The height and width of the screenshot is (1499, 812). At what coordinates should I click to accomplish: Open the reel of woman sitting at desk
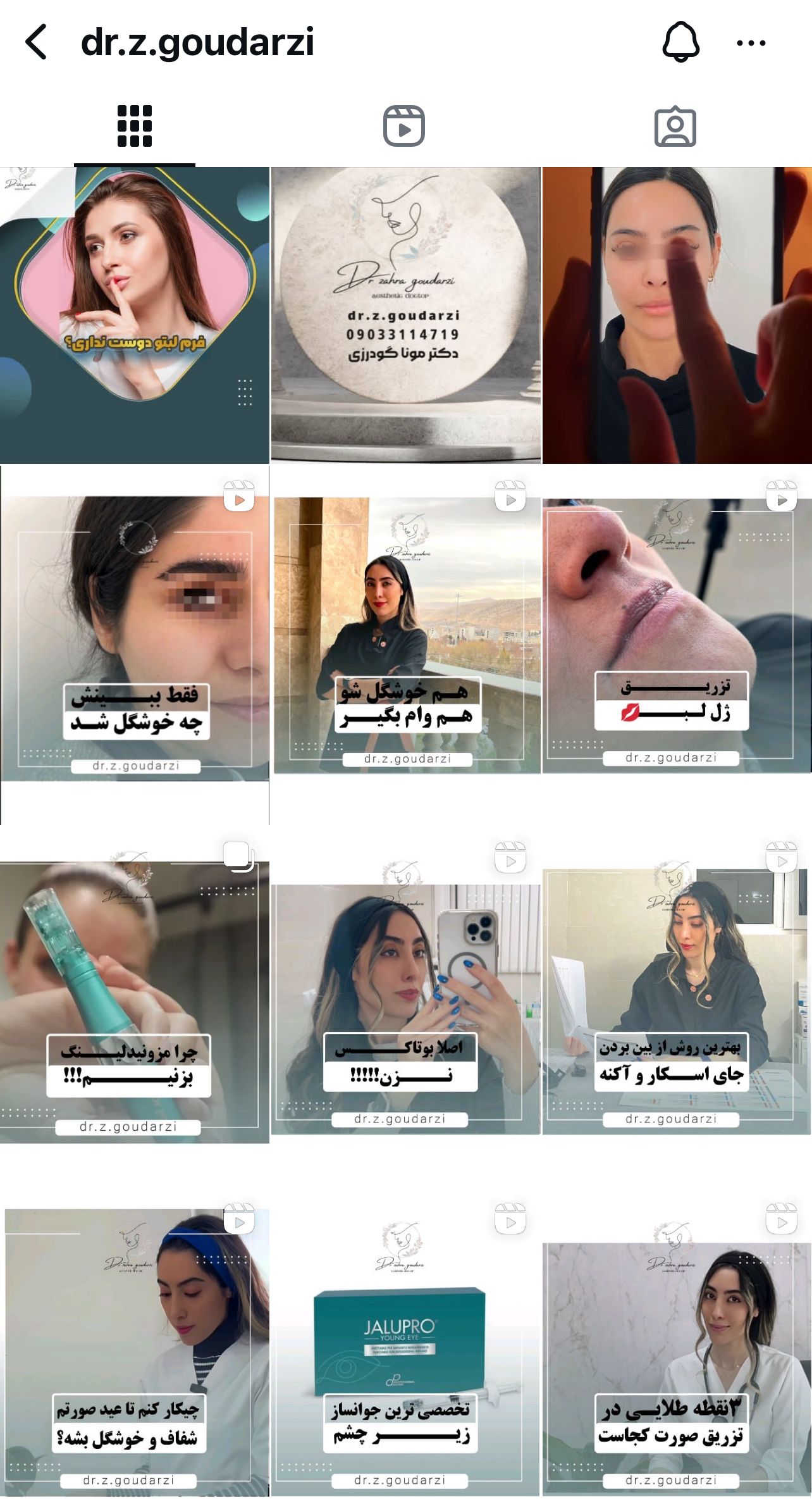click(677, 1000)
